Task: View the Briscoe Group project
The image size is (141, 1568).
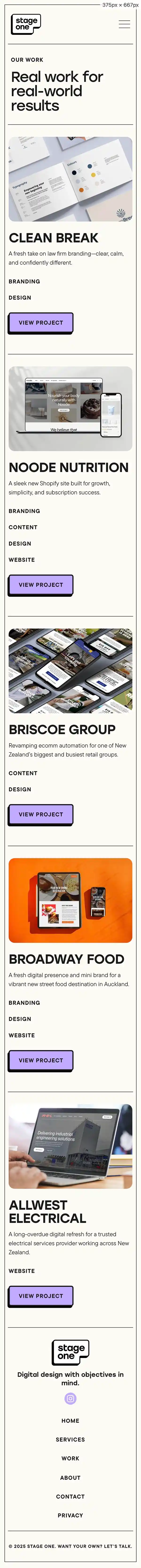Action: [41, 814]
